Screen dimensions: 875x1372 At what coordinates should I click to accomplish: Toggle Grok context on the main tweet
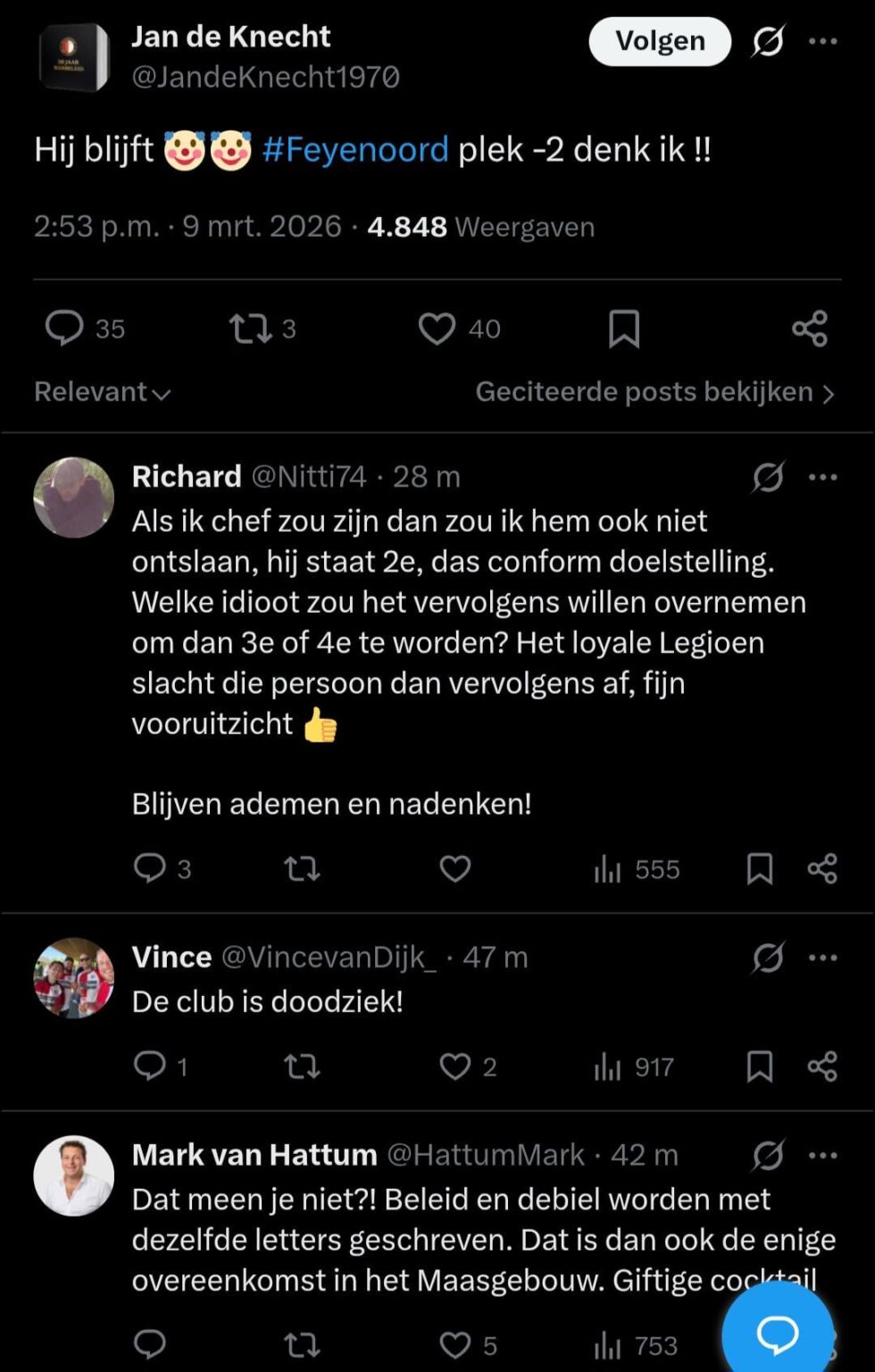pos(768,41)
